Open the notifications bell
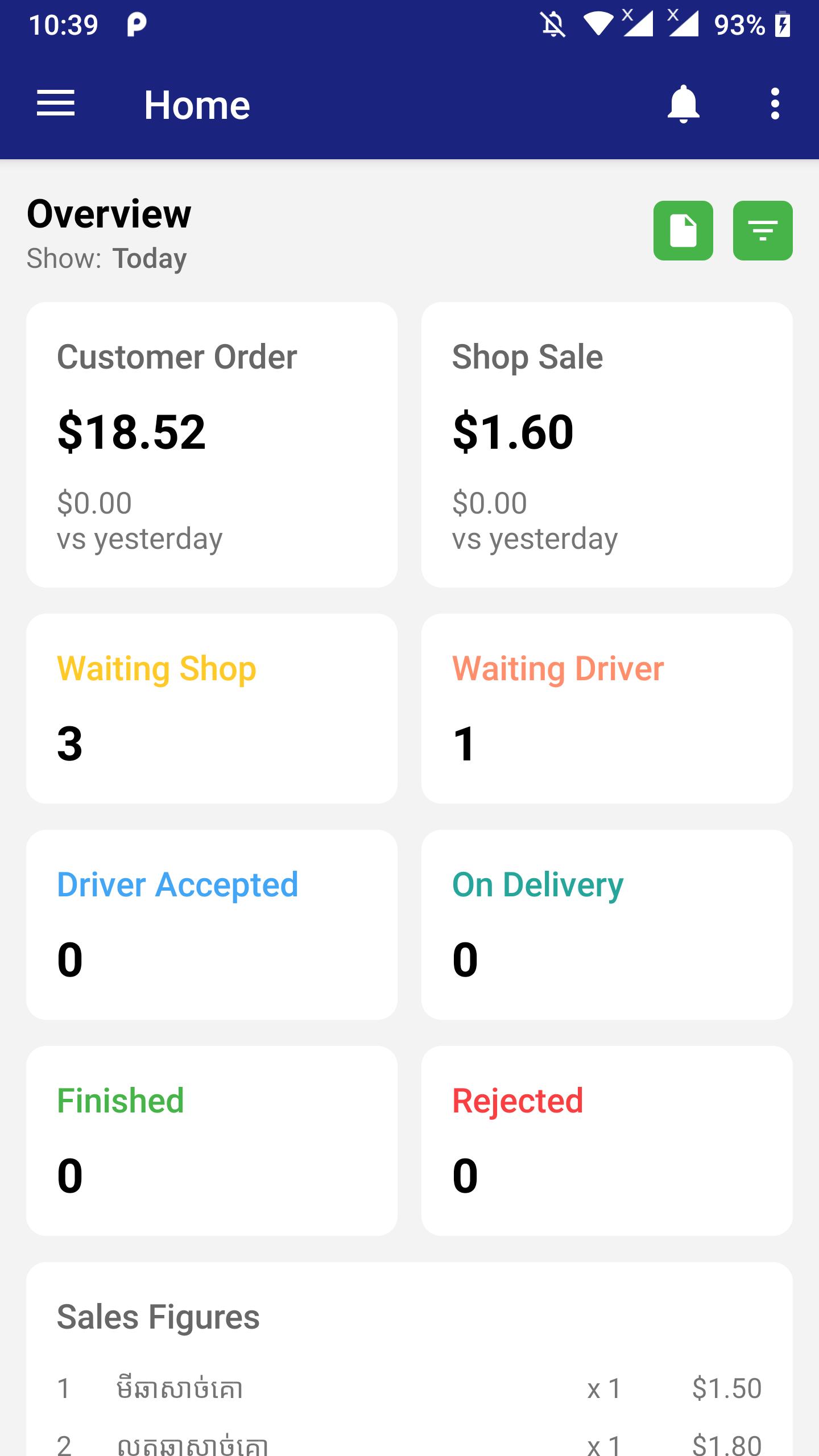The image size is (819, 1456). (683, 104)
